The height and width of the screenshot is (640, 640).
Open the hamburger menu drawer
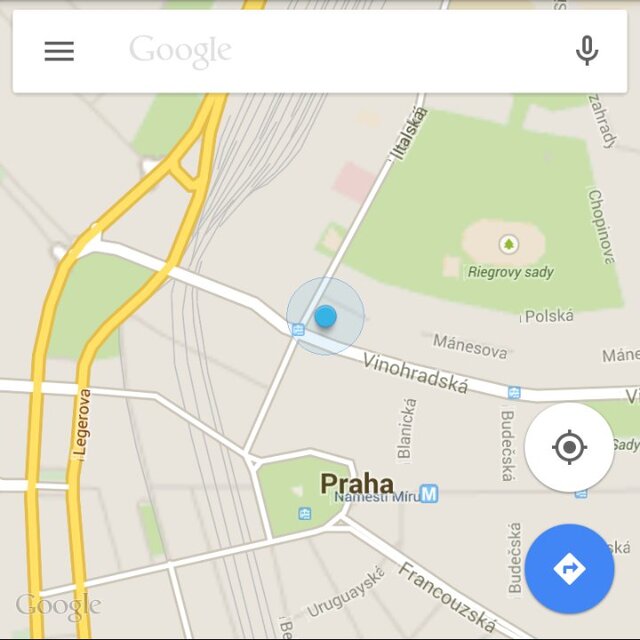(59, 51)
